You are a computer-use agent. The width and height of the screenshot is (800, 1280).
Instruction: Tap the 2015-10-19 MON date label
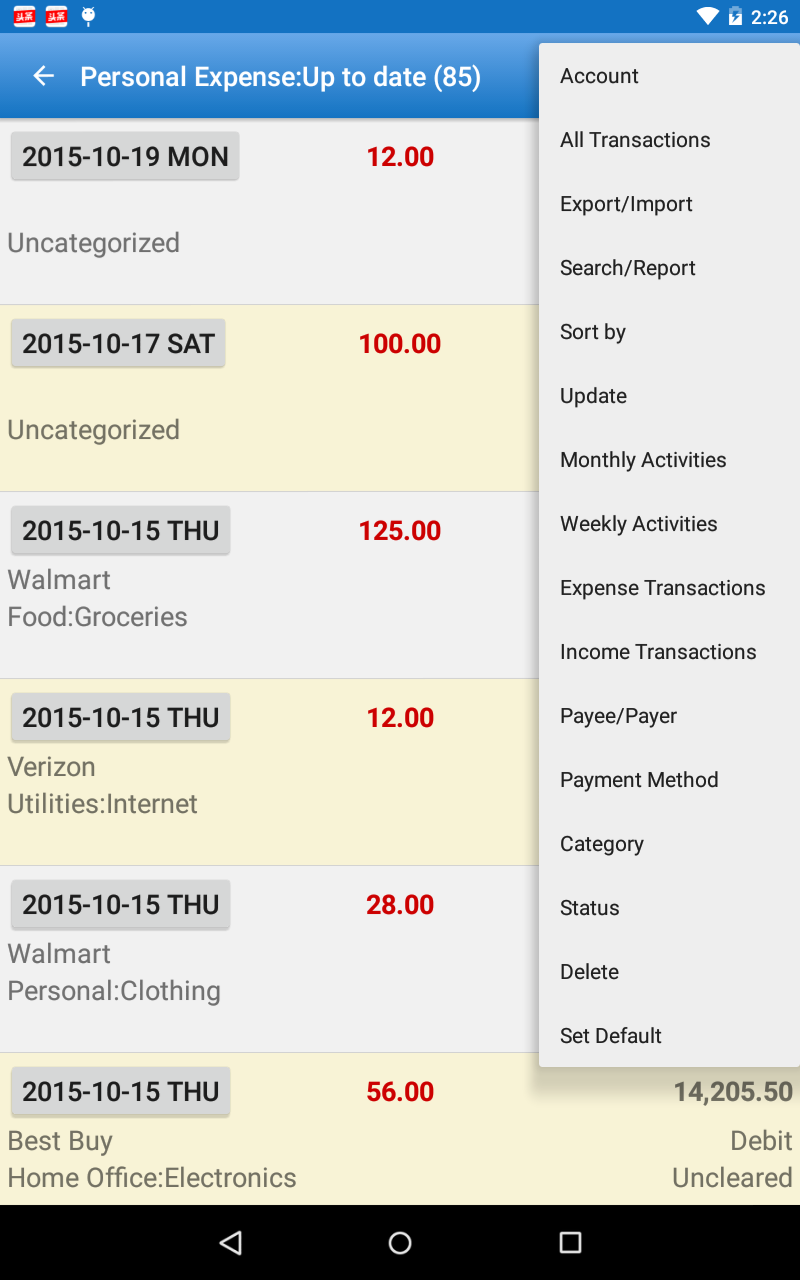click(x=124, y=156)
